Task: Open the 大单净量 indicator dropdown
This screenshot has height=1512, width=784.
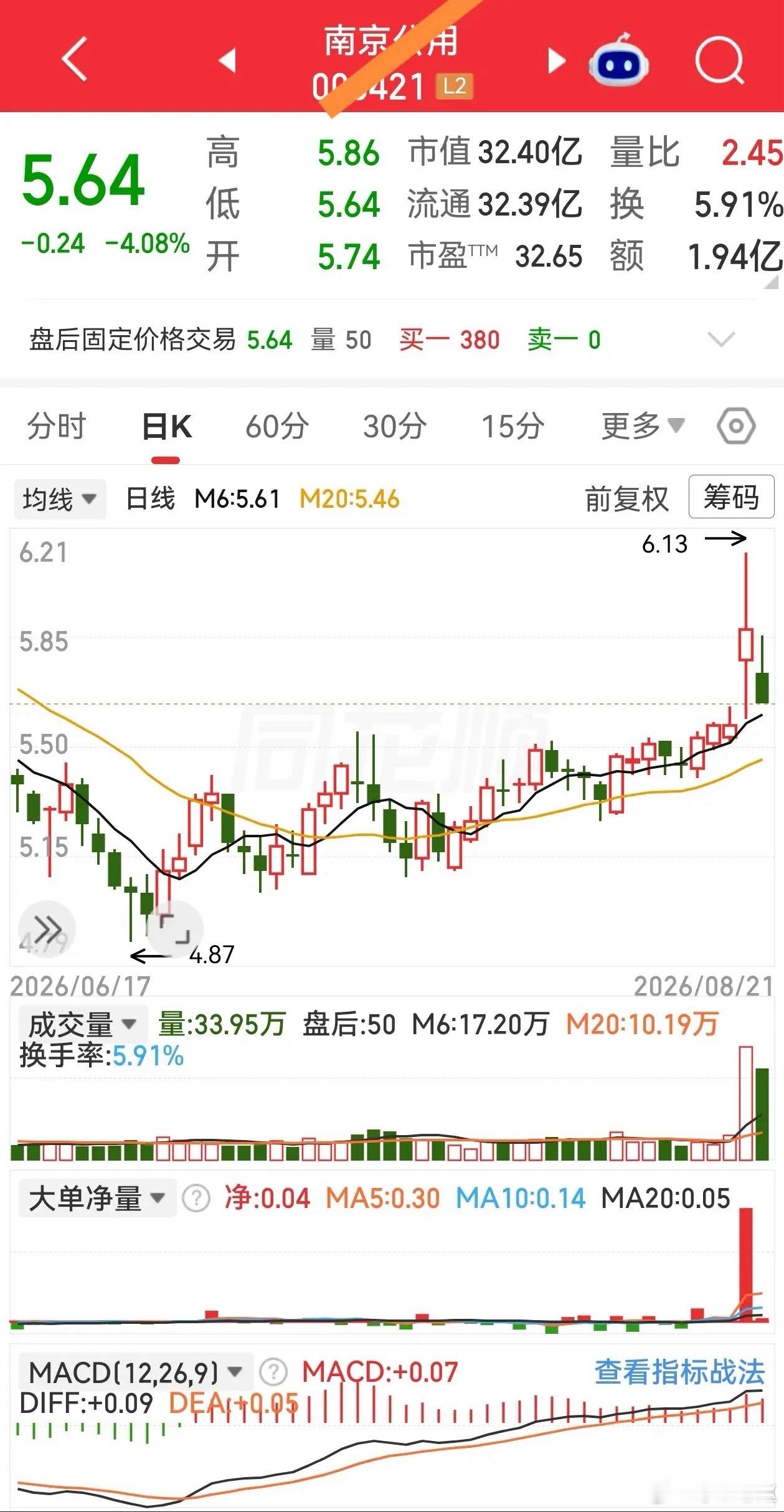Action: (97, 1198)
